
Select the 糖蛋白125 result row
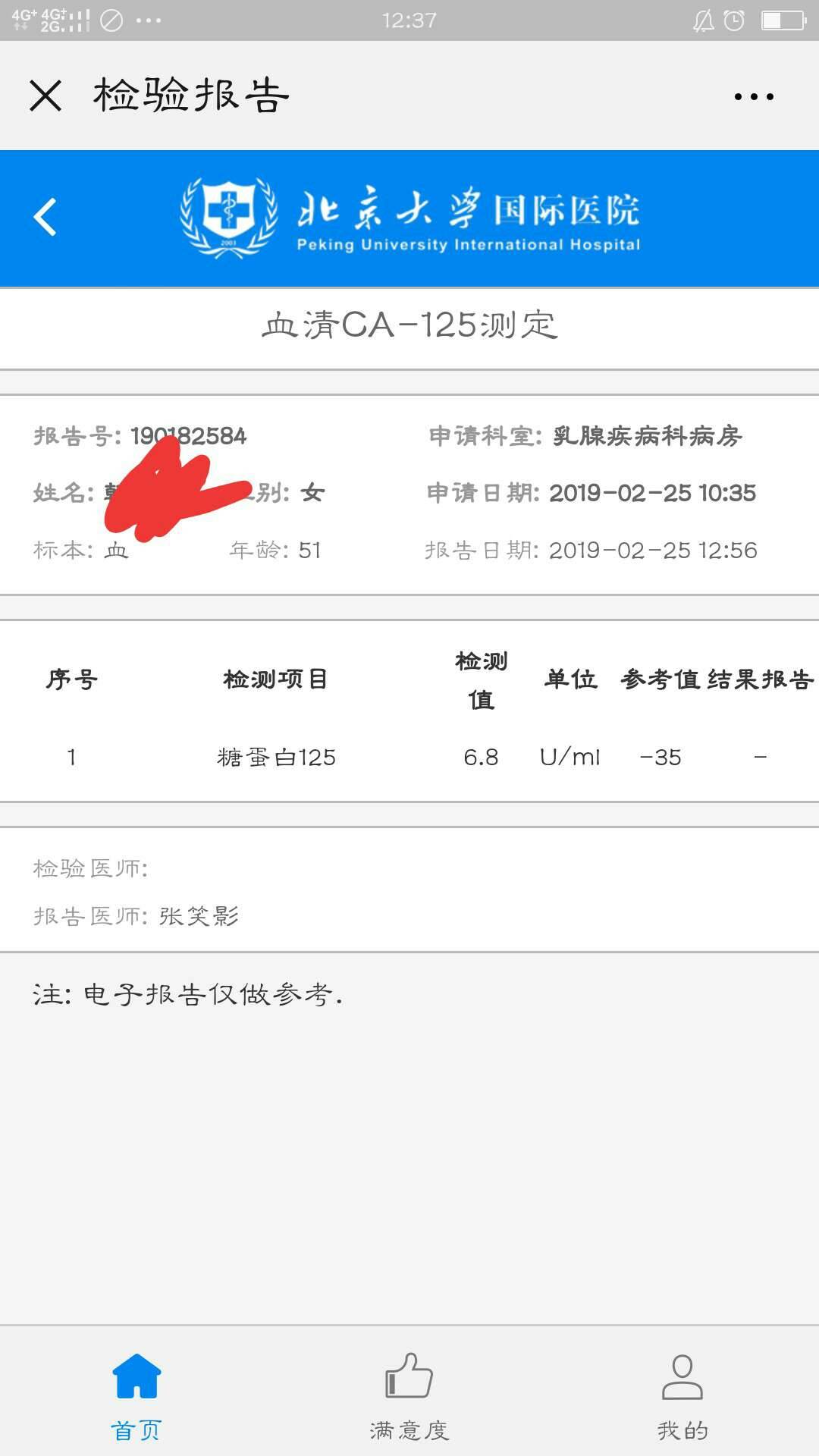[277, 756]
